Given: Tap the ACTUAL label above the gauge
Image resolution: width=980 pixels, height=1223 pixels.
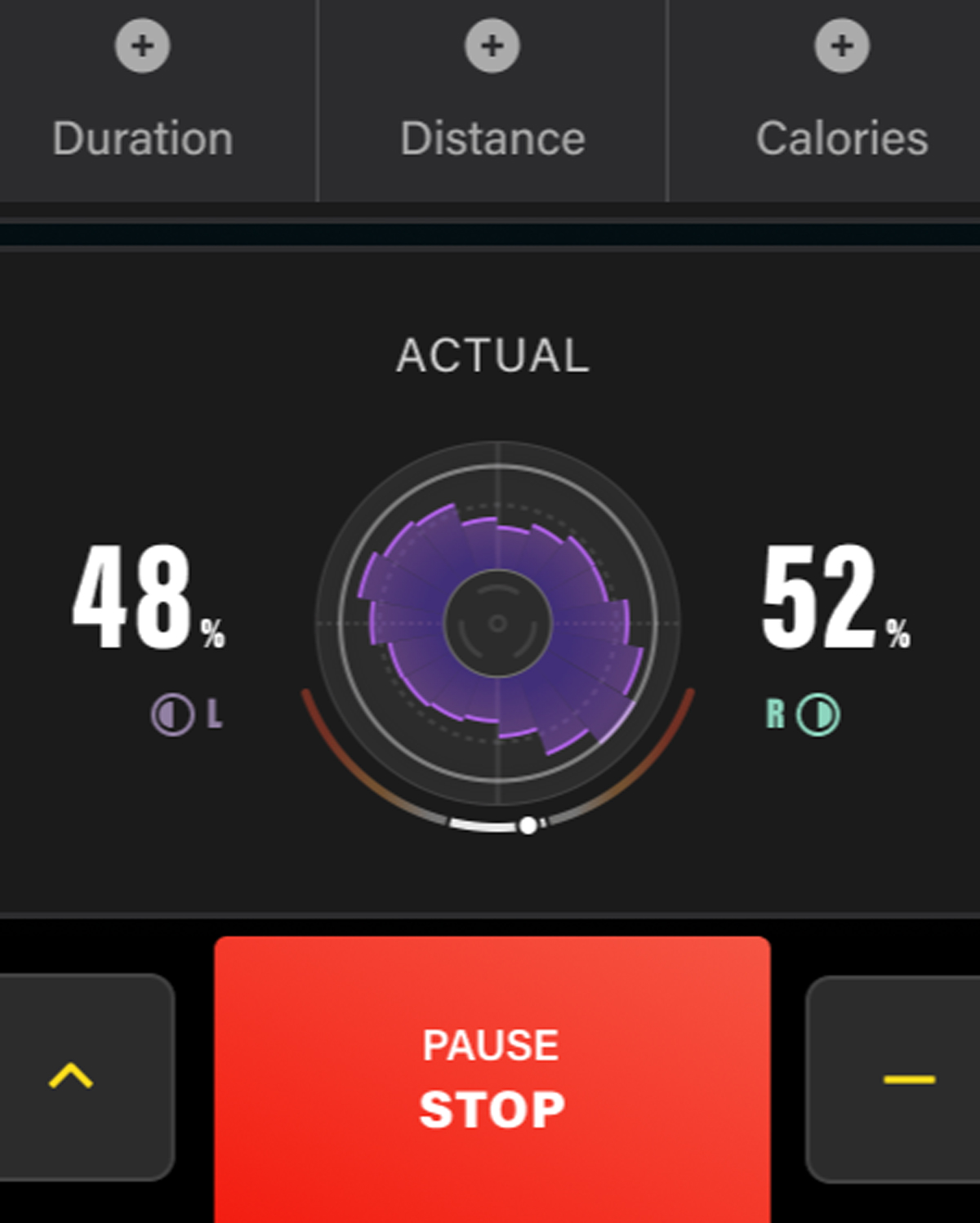Looking at the screenshot, I should (495, 355).
